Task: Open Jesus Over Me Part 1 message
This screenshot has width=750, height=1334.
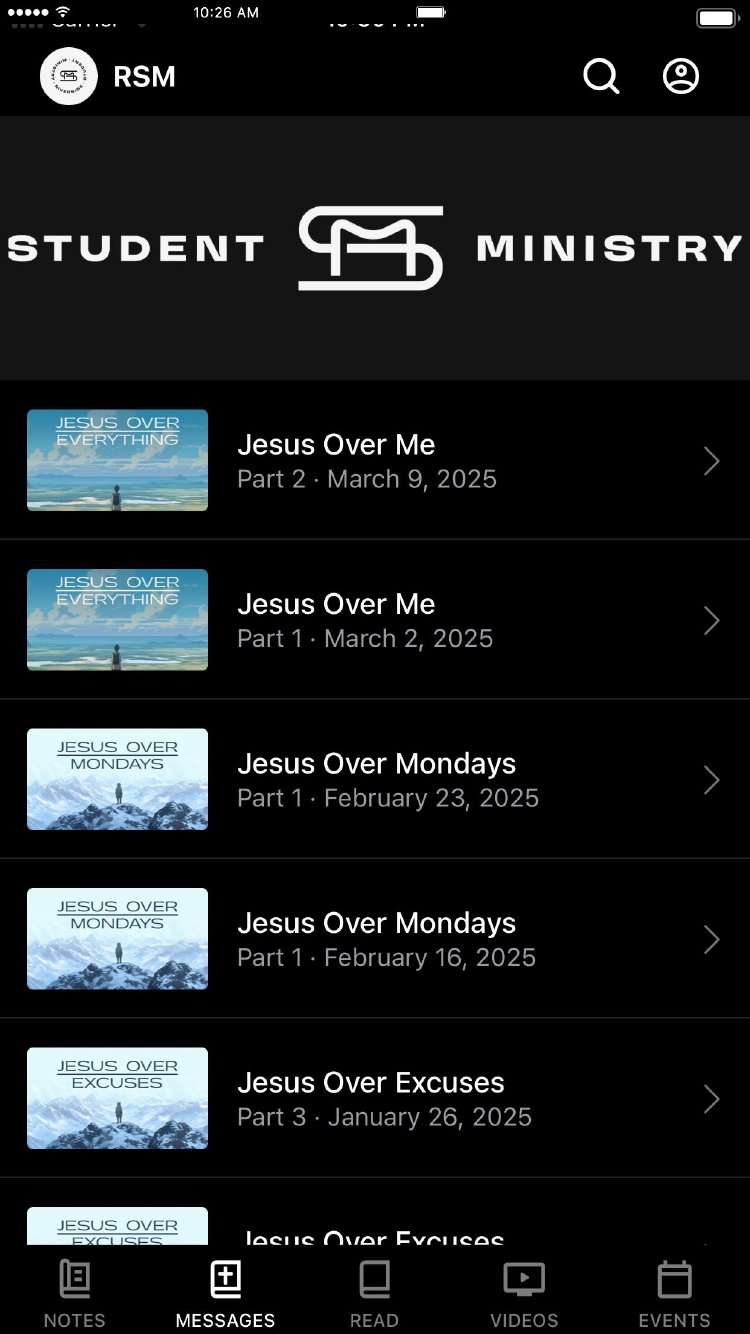Action: point(375,620)
